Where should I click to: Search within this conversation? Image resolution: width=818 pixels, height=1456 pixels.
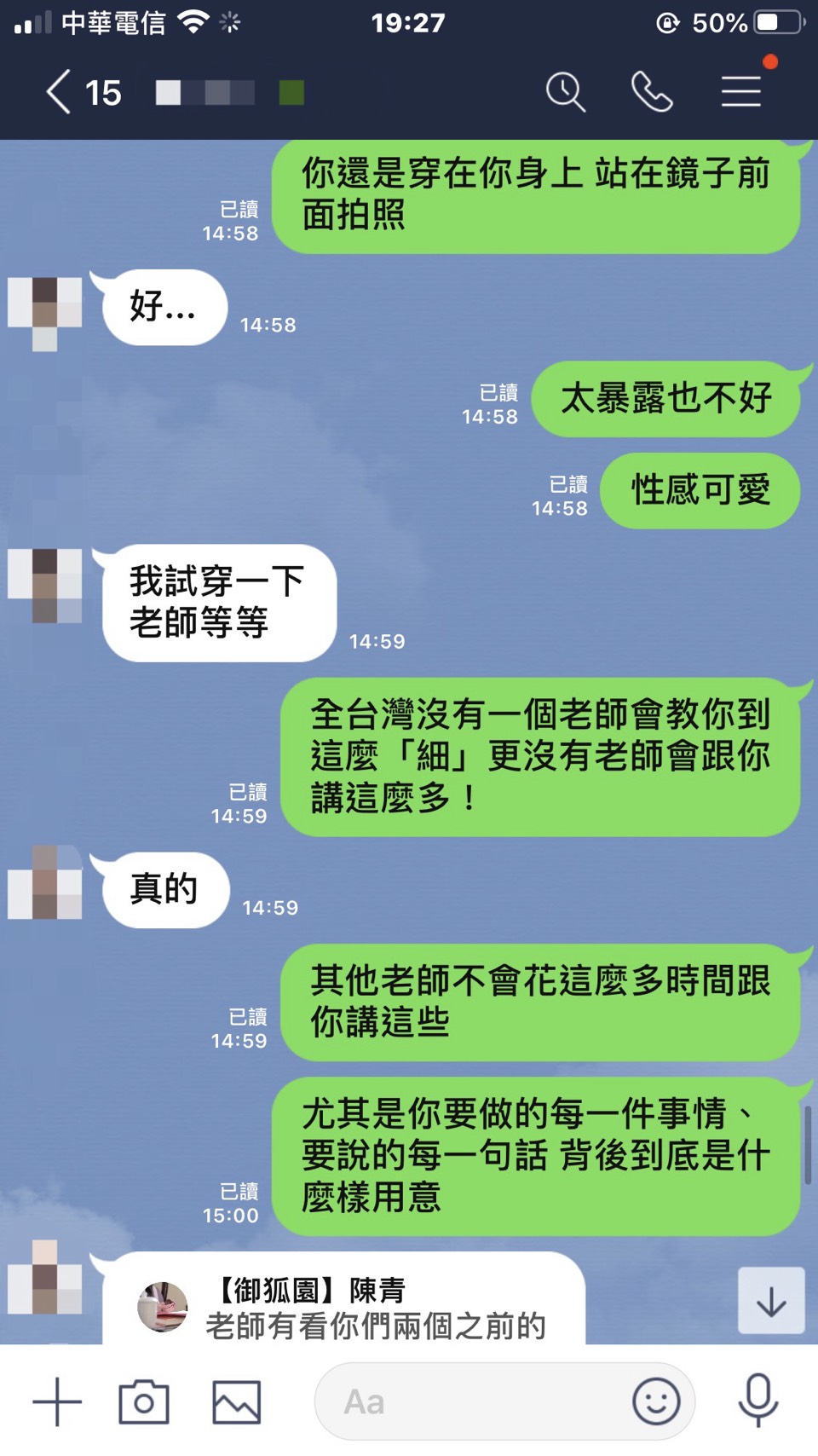coord(565,92)
